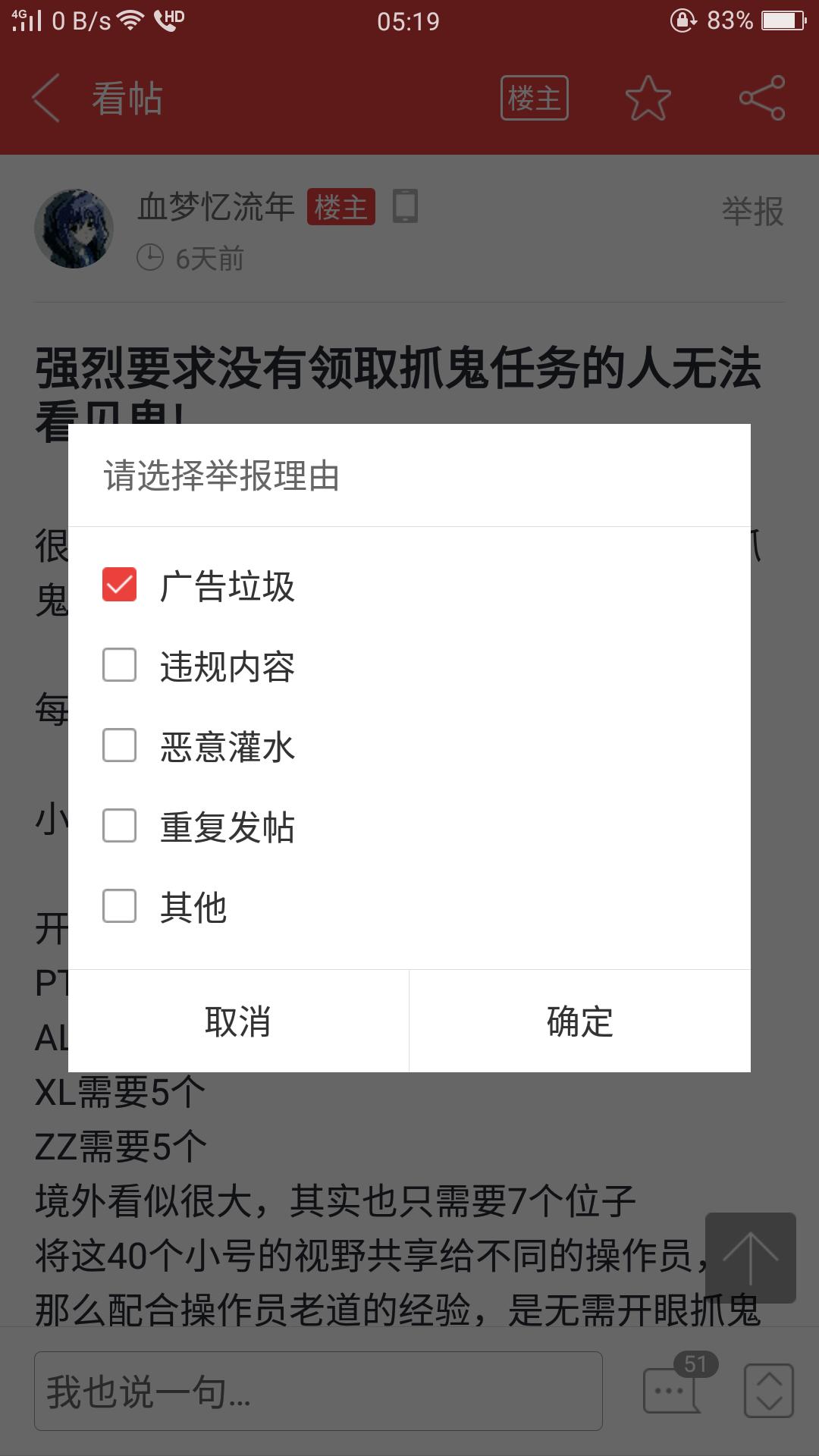Tap 取消 to cancel the report
The width and height of the screenshot is (819, 1456).
click(x=238, y=1021)
